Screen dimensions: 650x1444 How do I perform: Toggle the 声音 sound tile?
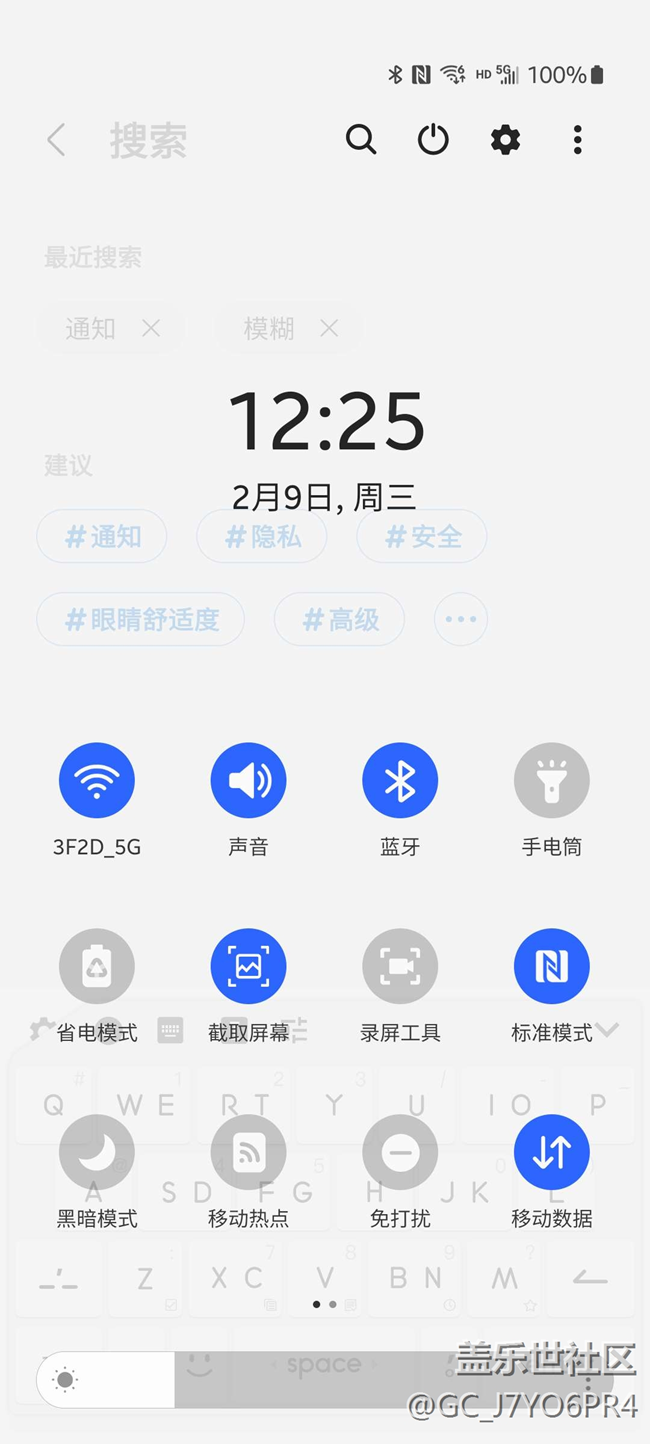click(249, 780)
